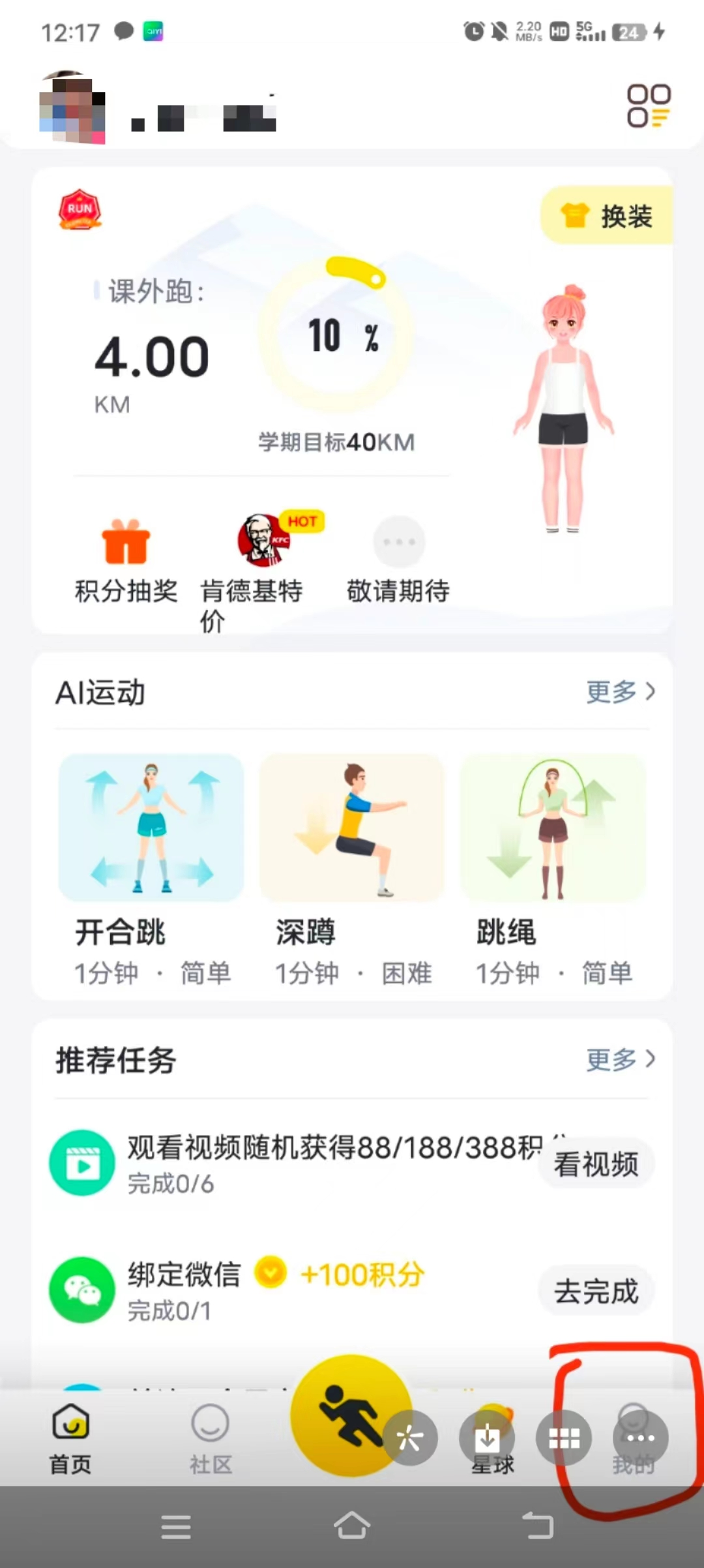This screenshot has height=1568, width=704.
Task: View more in the AI运动 section
Action: (620, 692)
